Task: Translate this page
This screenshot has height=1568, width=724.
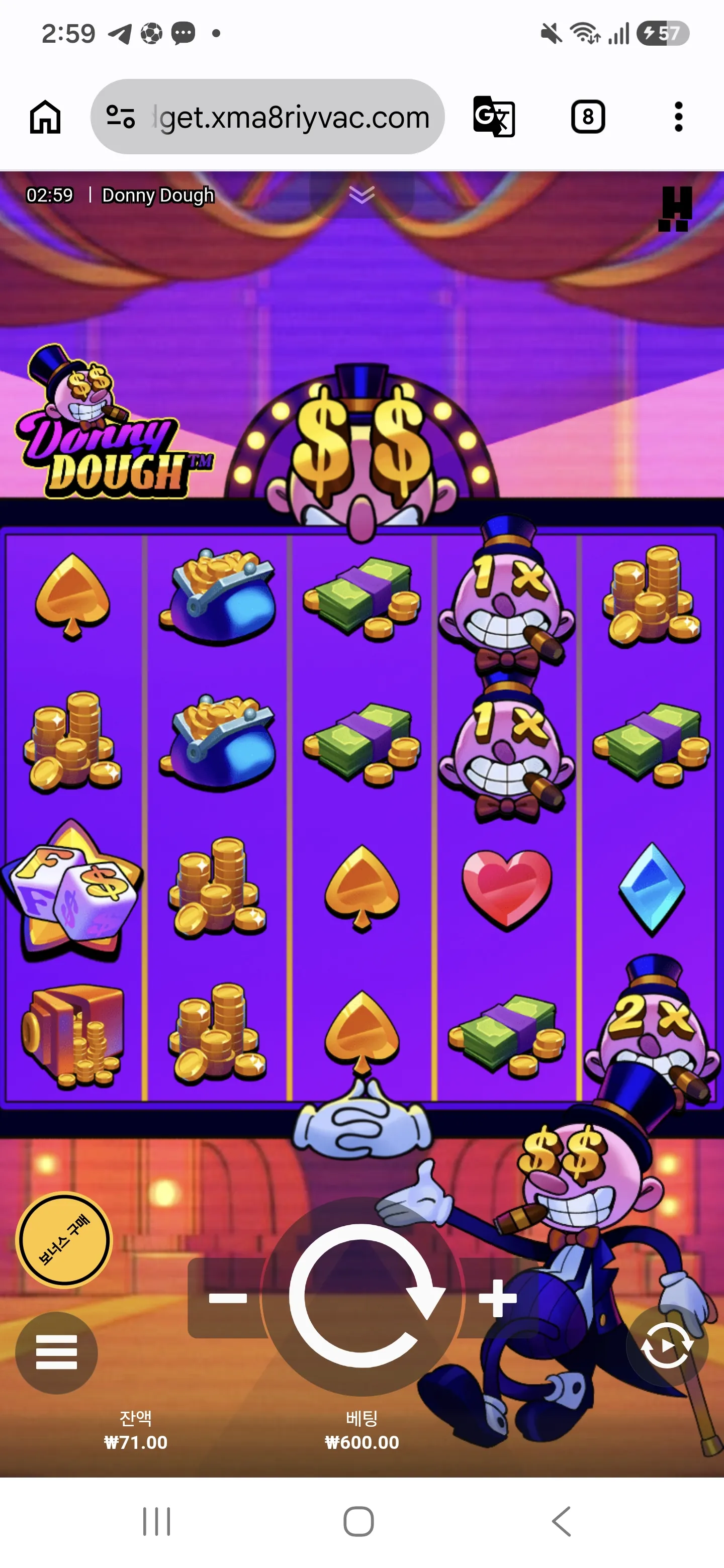Action: pos(494,116)
